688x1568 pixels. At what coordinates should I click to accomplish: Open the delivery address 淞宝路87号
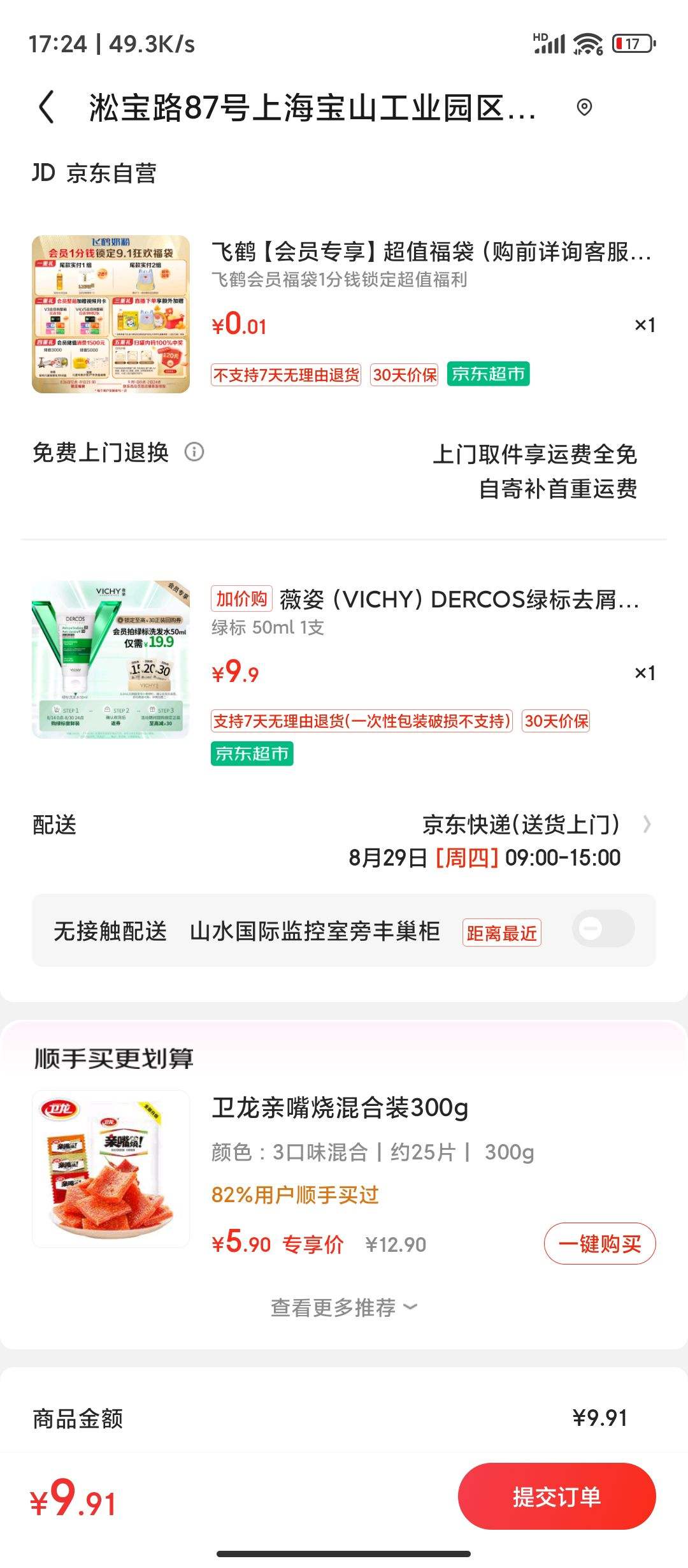[x=312, y=107]
